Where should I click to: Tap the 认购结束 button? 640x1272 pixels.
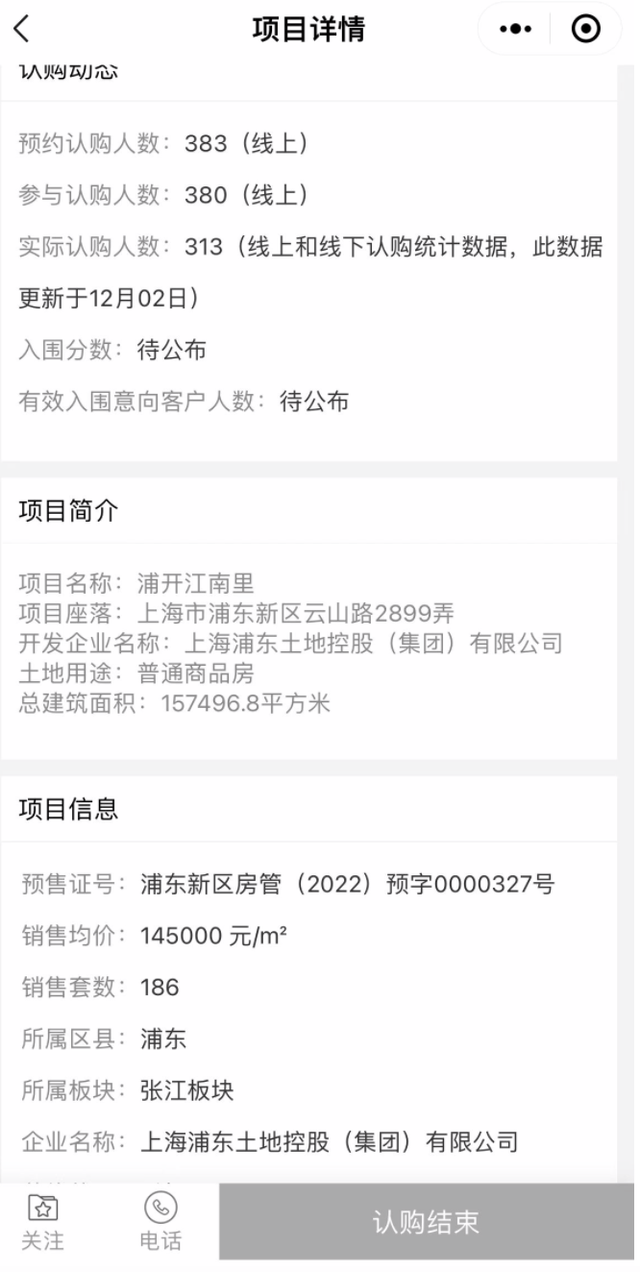tap(427, 1222)
